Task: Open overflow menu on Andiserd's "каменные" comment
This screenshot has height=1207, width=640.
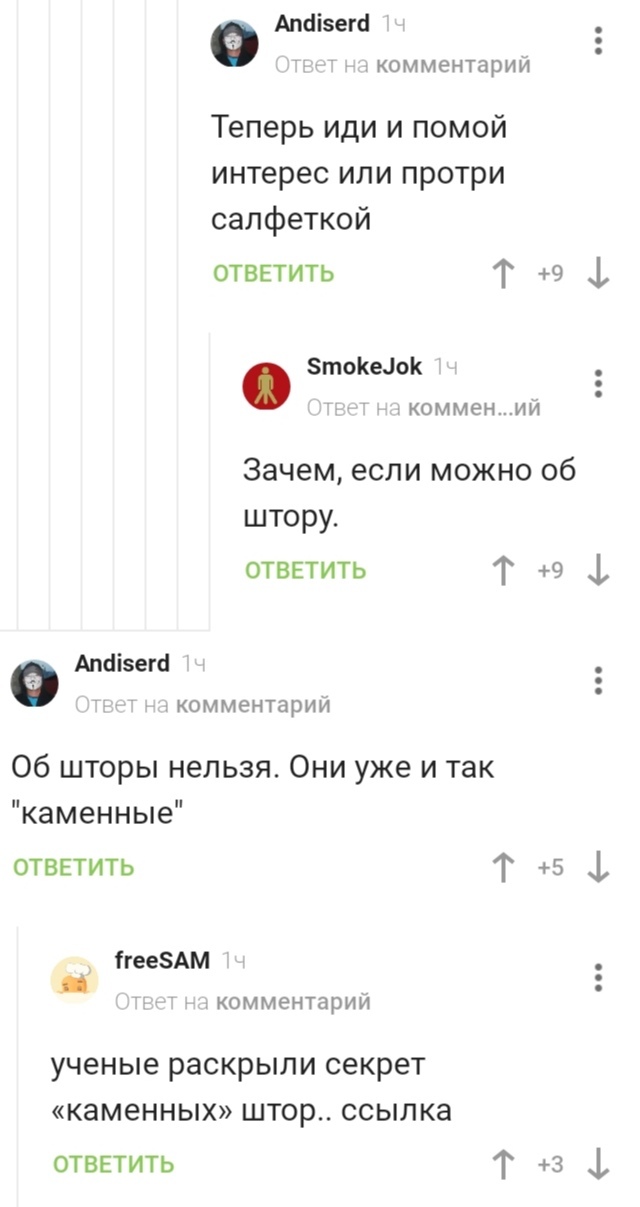Action: [598, 679]
